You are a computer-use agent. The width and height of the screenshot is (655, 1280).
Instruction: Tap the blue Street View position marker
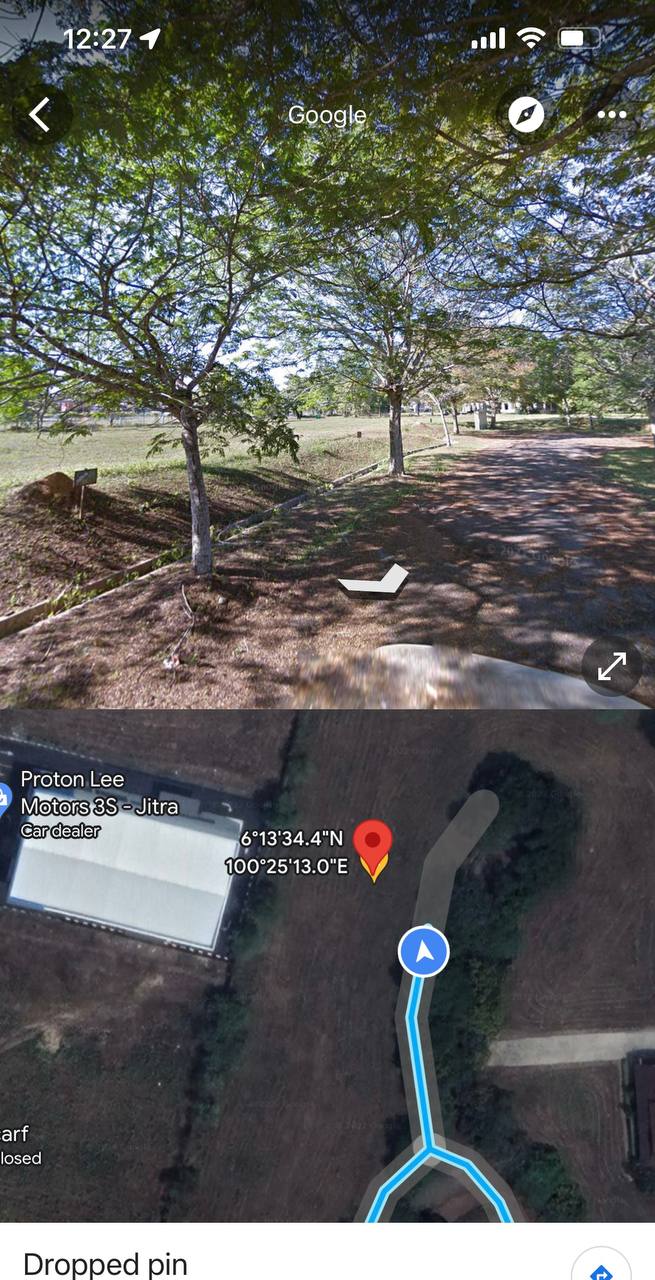[424, 952]
